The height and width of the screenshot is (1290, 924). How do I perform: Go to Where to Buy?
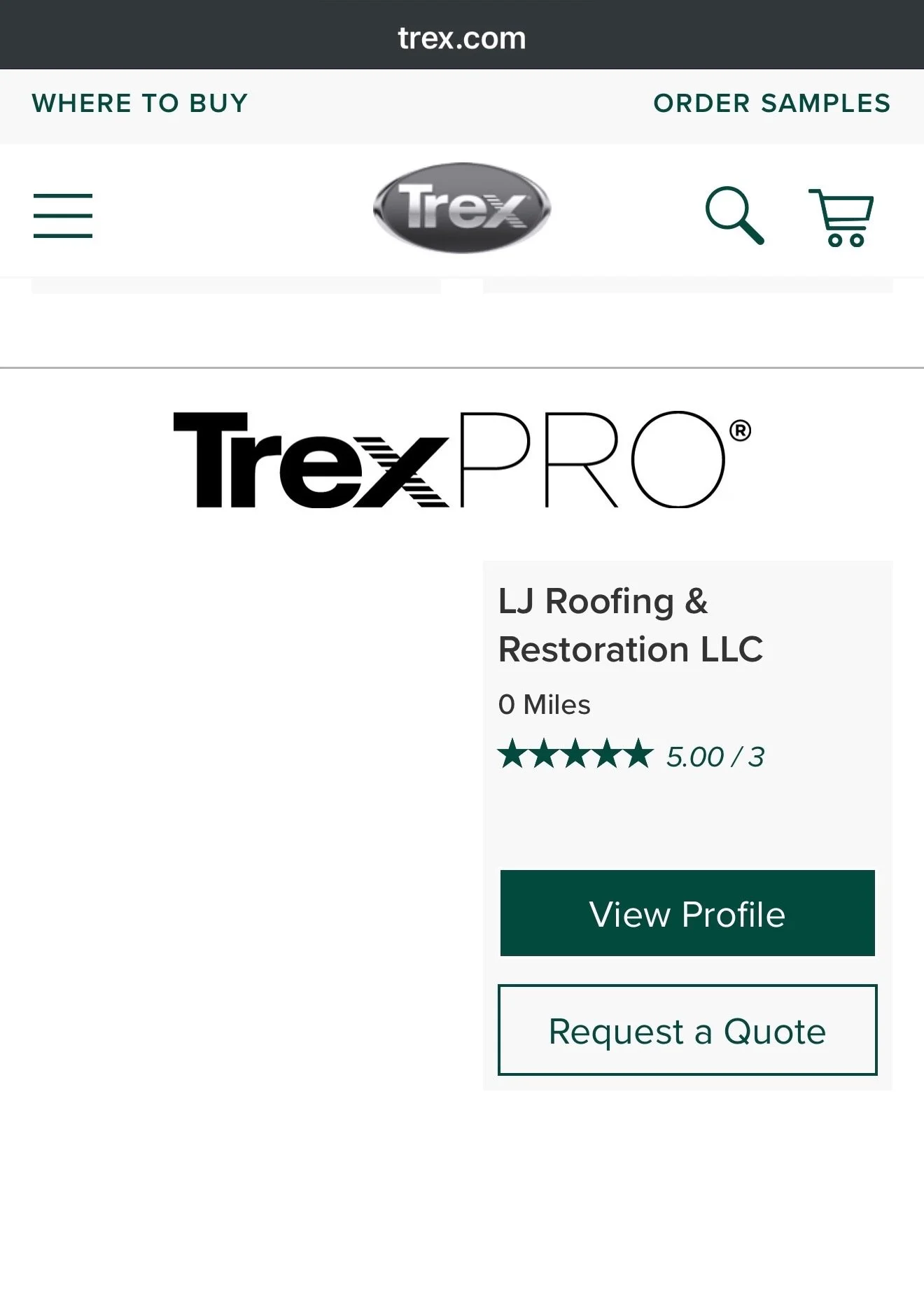(x=140, y=104)
